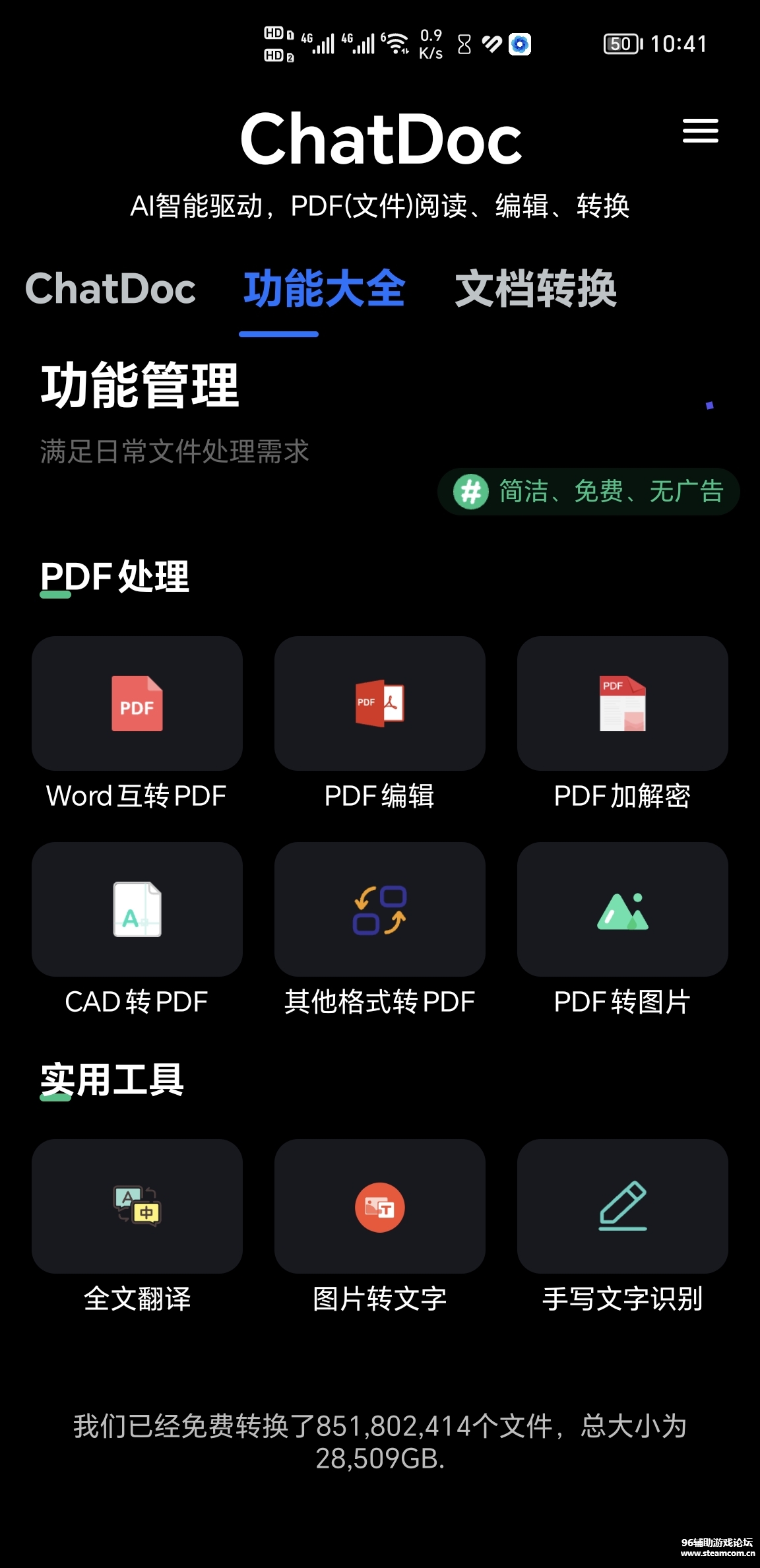The height and width of the screenshot is (1568, 760).
Task: Launch the CAD转PDF converter
Action: click(x=135, y=911)
